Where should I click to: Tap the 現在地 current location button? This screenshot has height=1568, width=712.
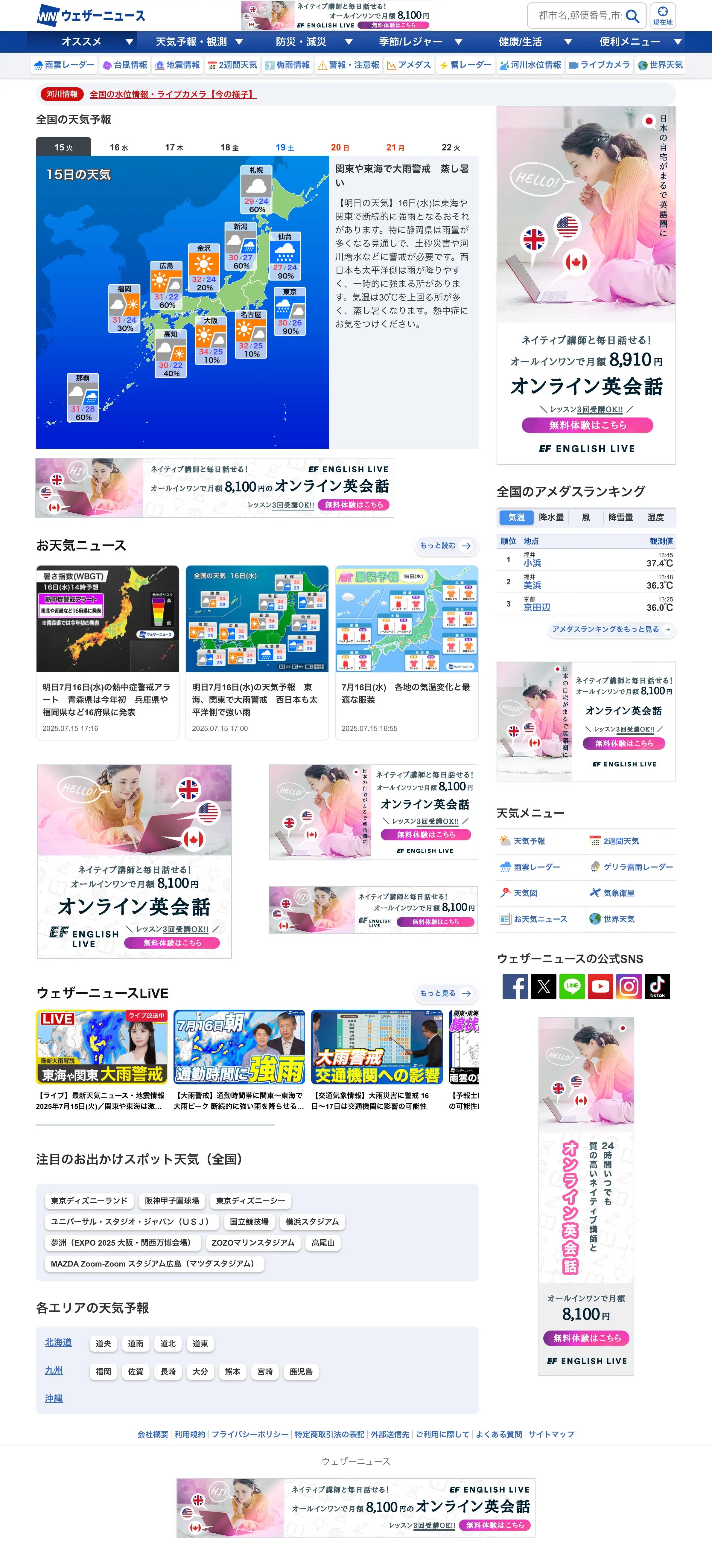click(x=662, y=16)
